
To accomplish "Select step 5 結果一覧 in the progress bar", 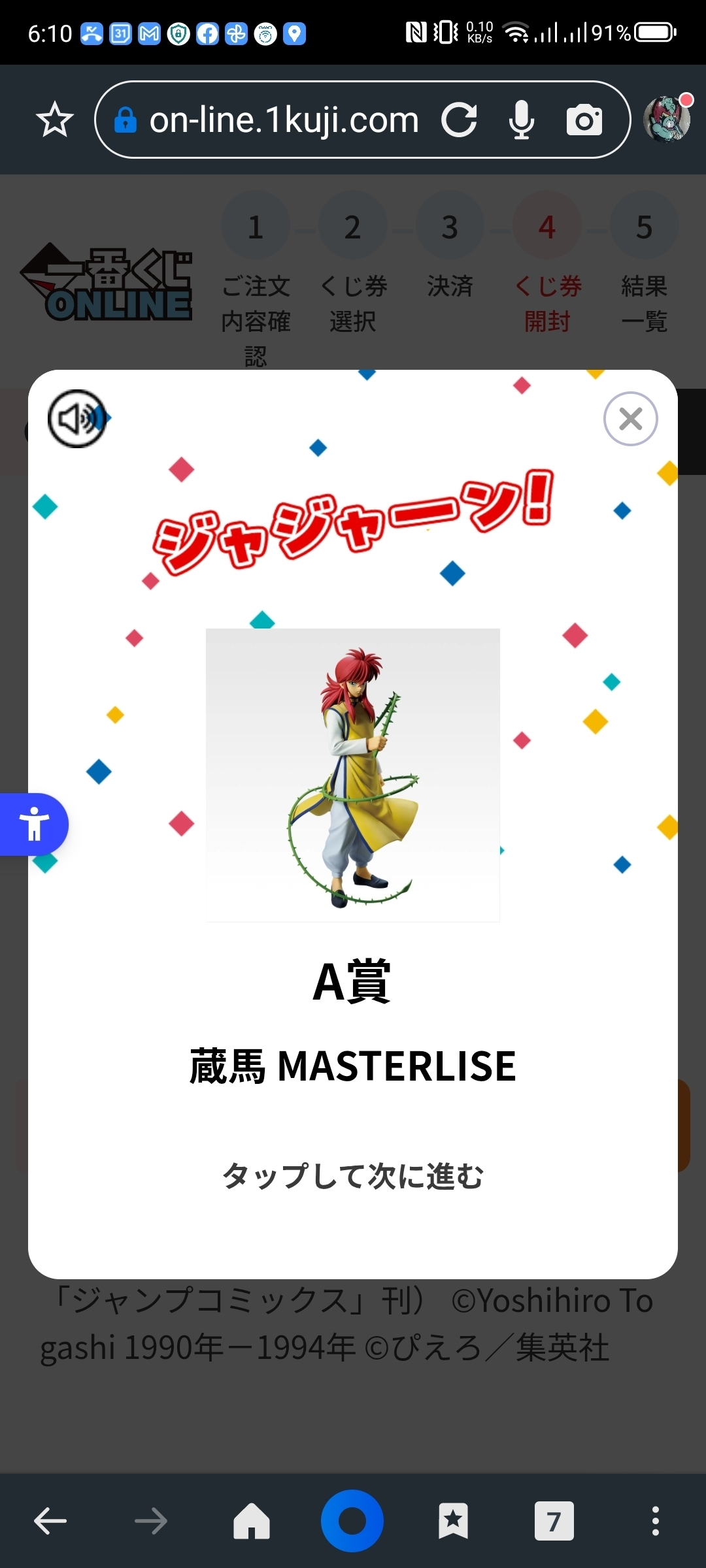I will coord(644,225).
